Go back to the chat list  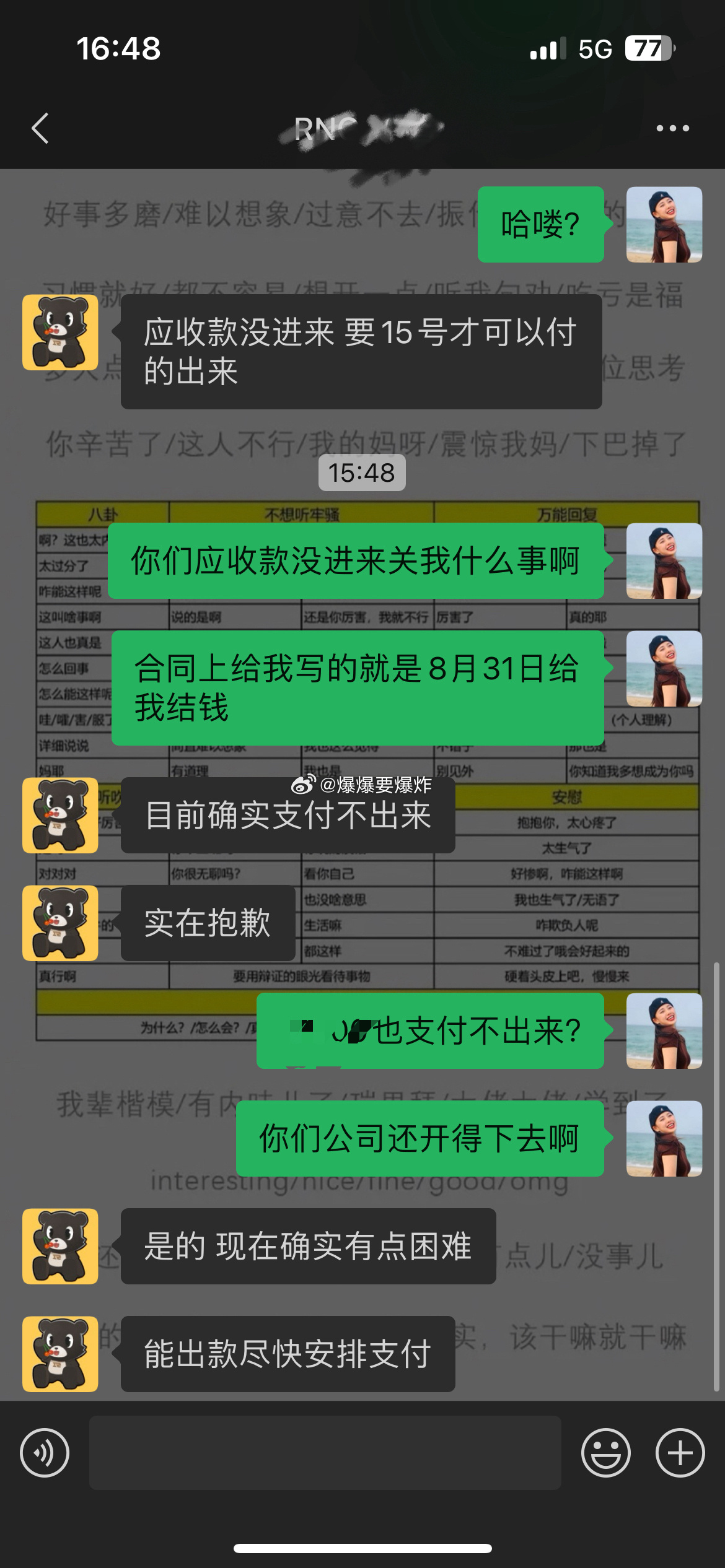click(40, 128)
